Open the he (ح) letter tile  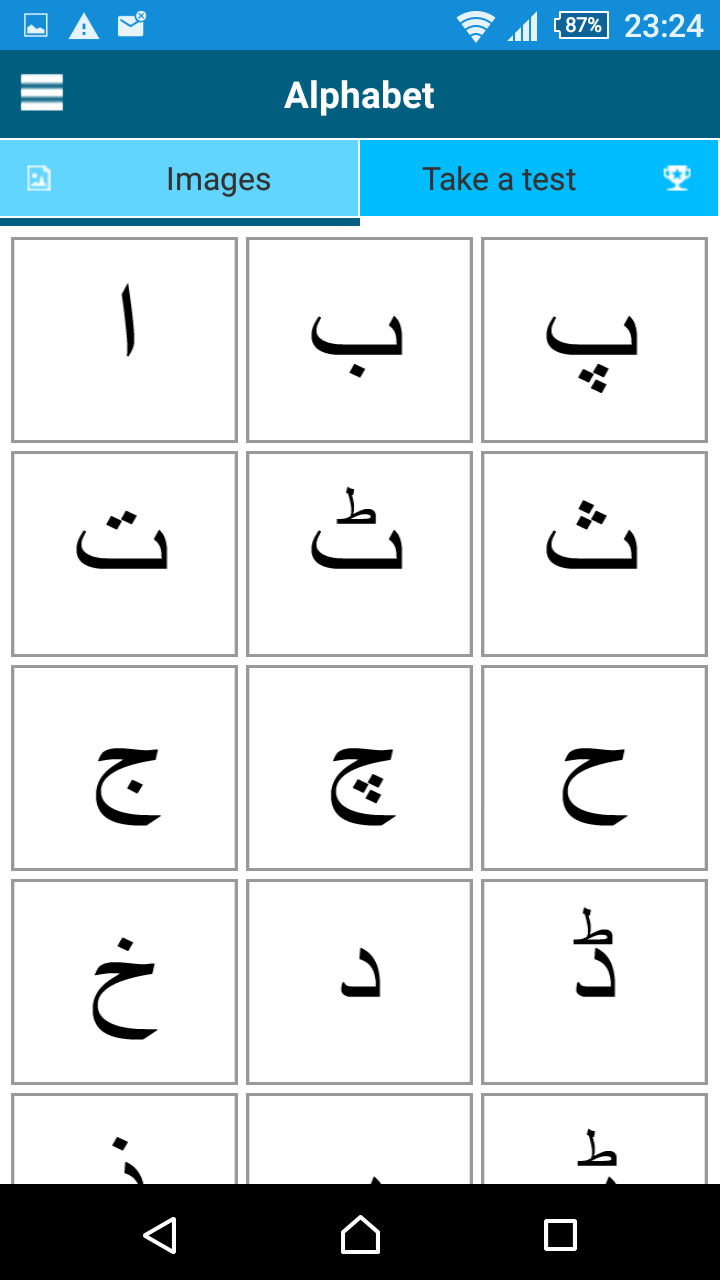[594, 768]
